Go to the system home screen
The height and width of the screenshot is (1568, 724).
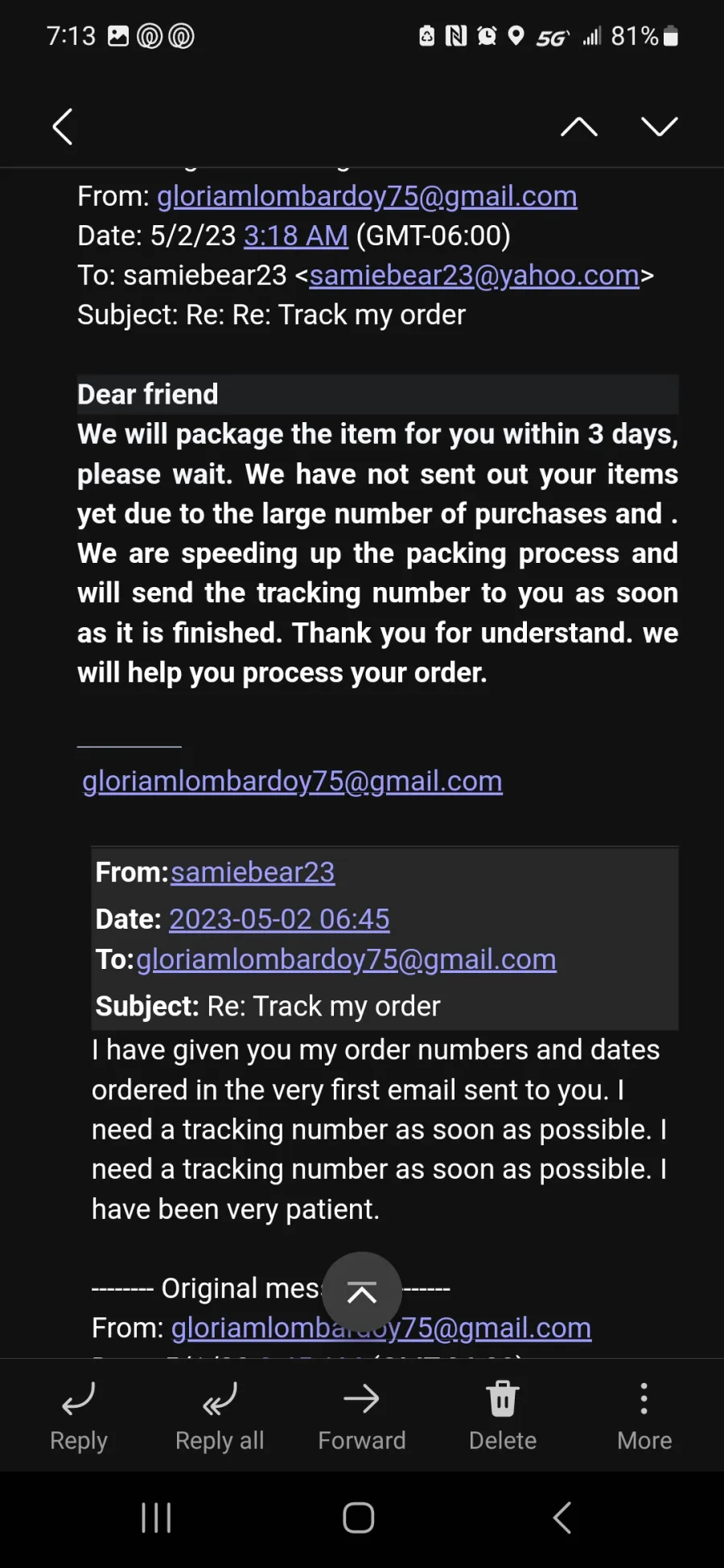[359, 1518]
